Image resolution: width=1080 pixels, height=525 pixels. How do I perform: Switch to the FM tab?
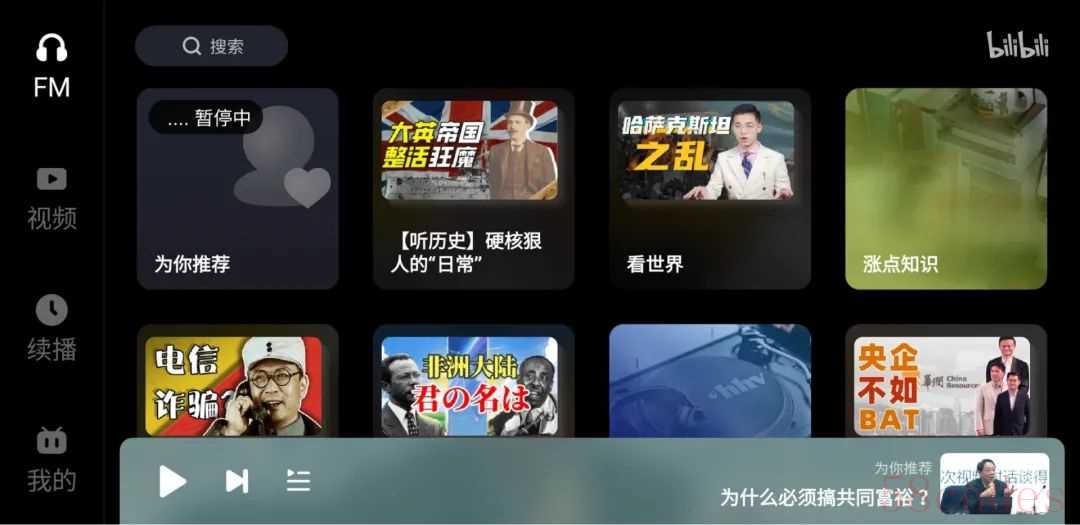click(52, 67)
